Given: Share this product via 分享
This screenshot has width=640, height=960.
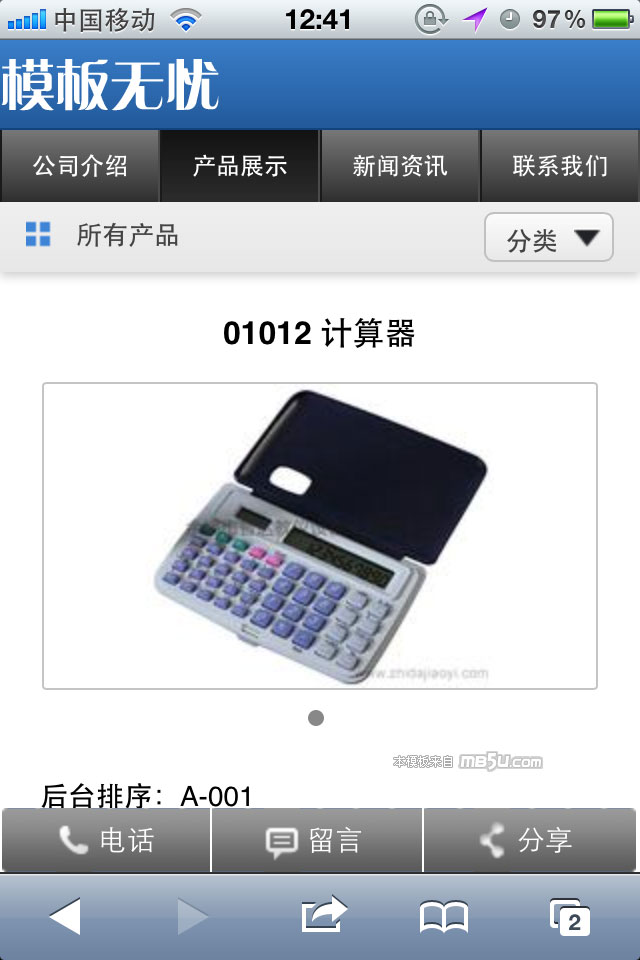Looking at the screenshot, I should [528, 841].
